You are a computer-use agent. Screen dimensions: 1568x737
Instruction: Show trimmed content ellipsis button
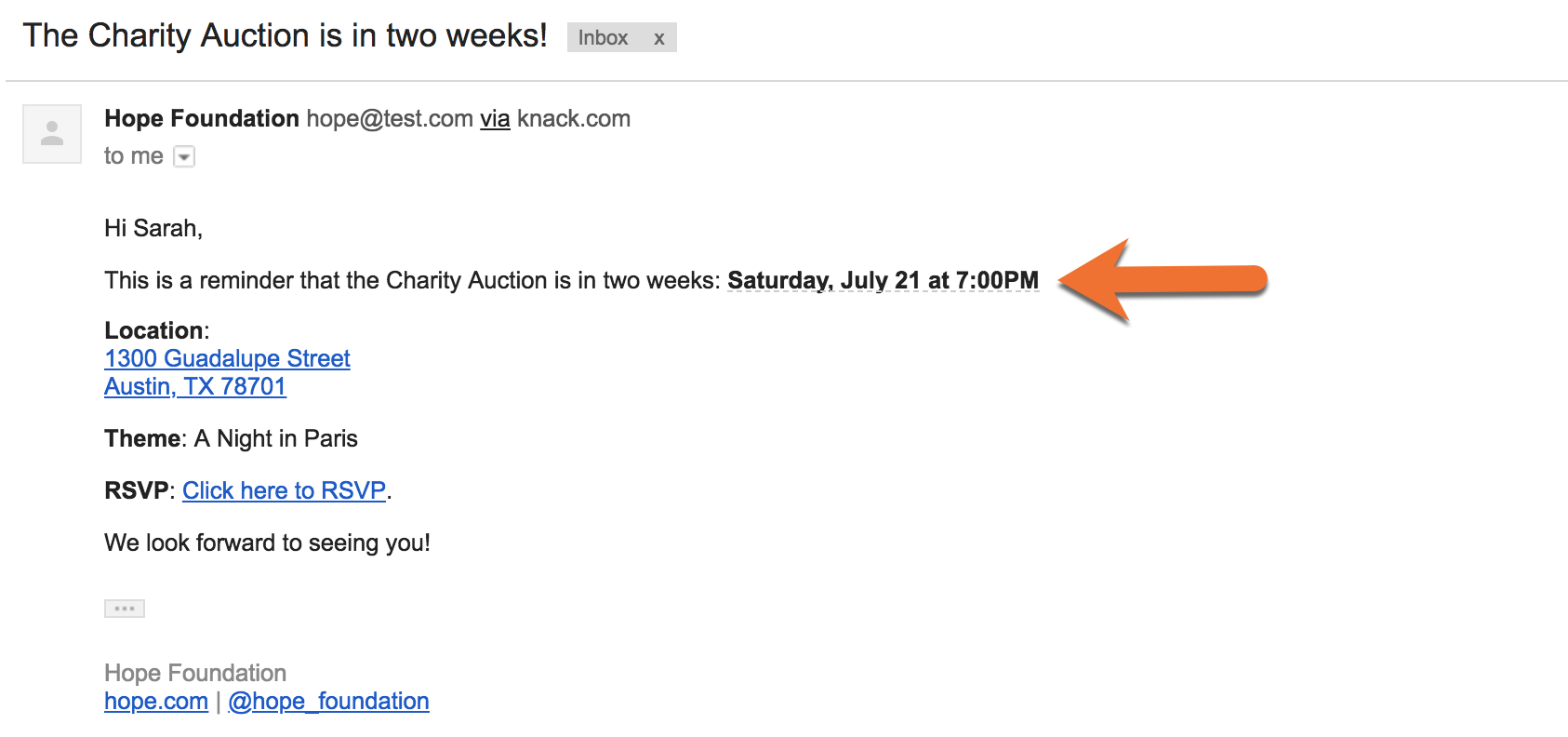click(x=125, y=609)
